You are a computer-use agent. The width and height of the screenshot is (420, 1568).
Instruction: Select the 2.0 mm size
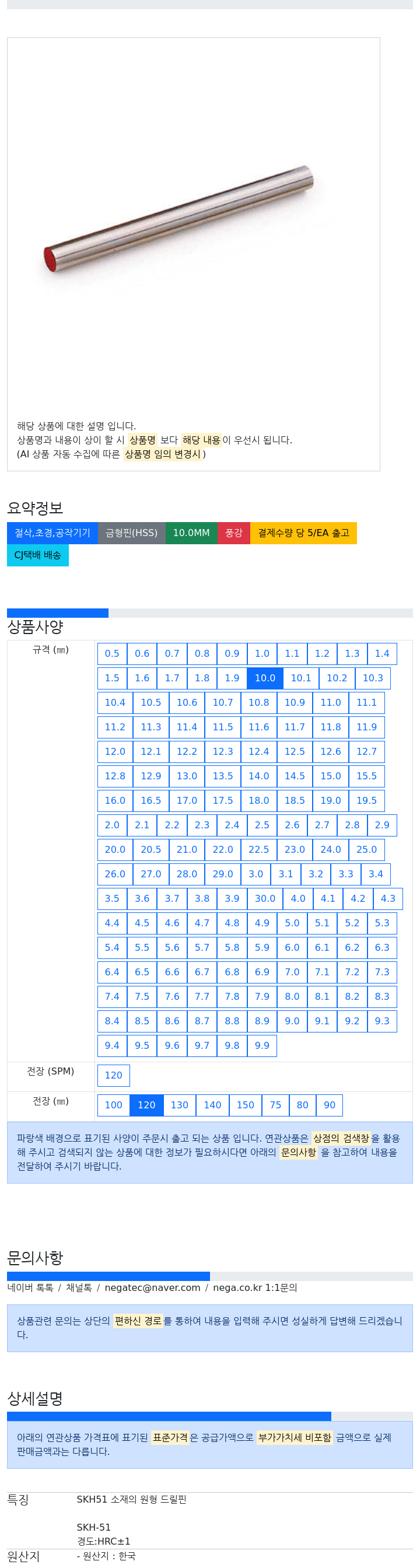tap(112, 825)
